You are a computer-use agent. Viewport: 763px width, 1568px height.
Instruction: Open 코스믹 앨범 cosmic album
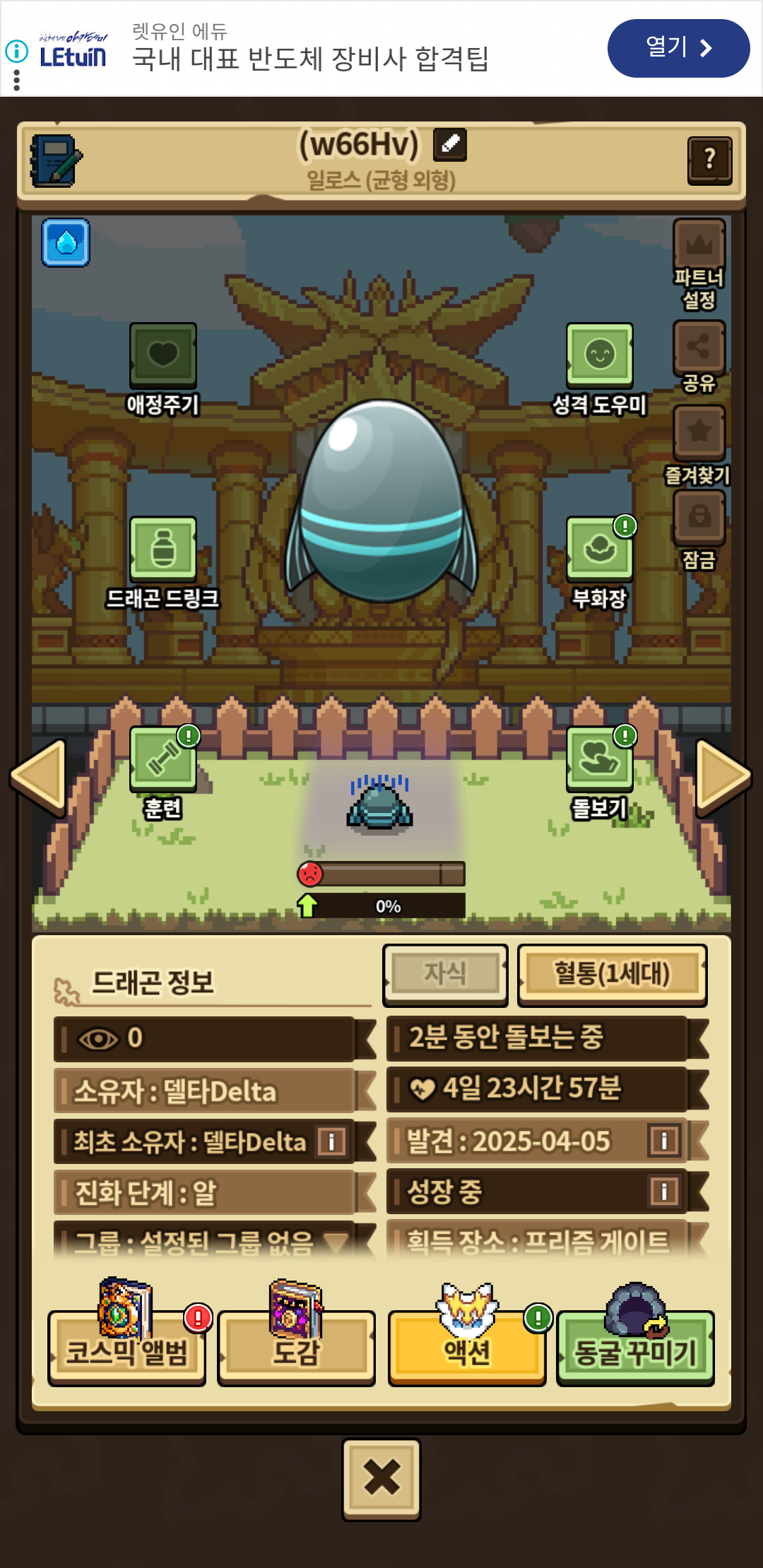point(127,1348)
